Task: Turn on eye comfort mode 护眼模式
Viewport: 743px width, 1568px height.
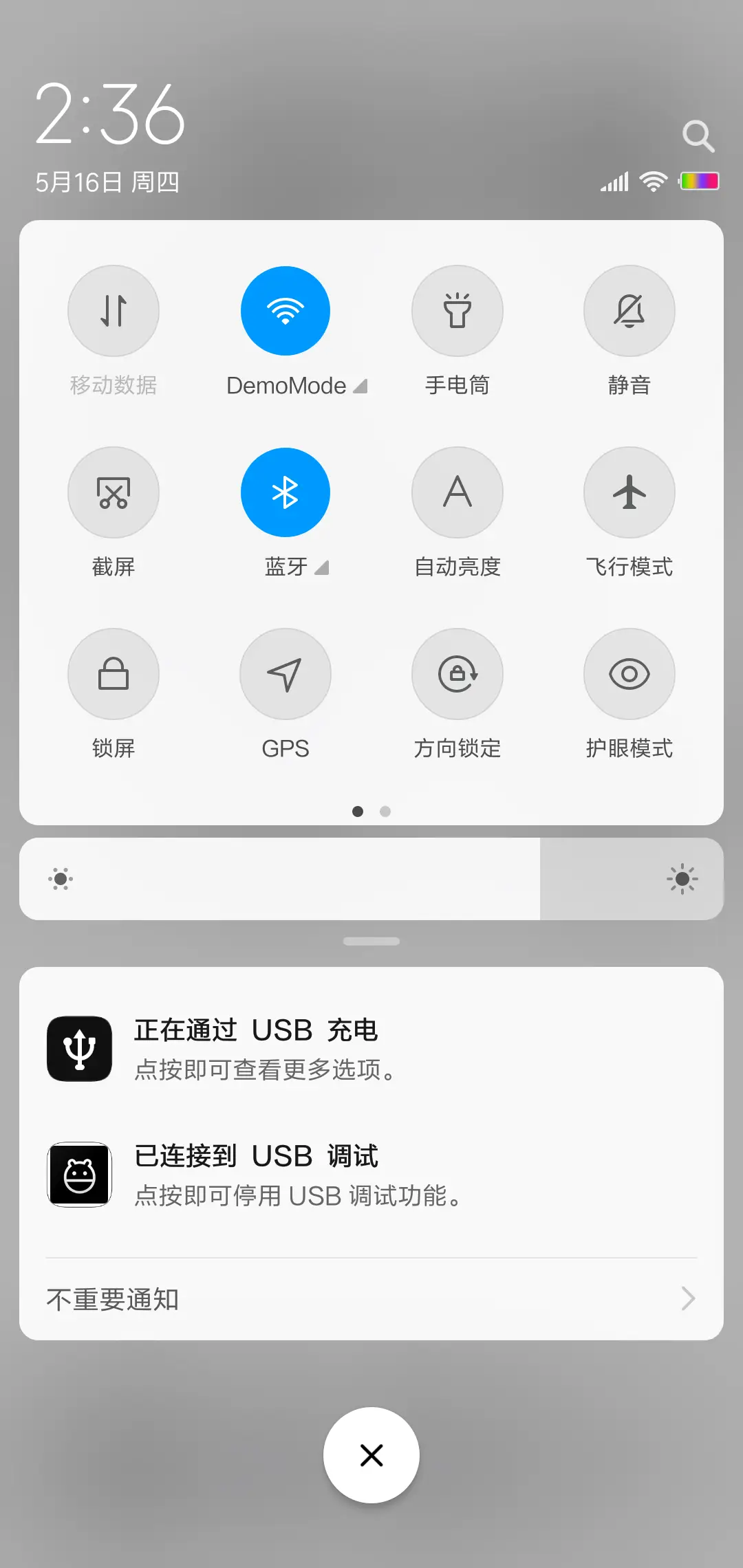Action: tap(629, 674)
